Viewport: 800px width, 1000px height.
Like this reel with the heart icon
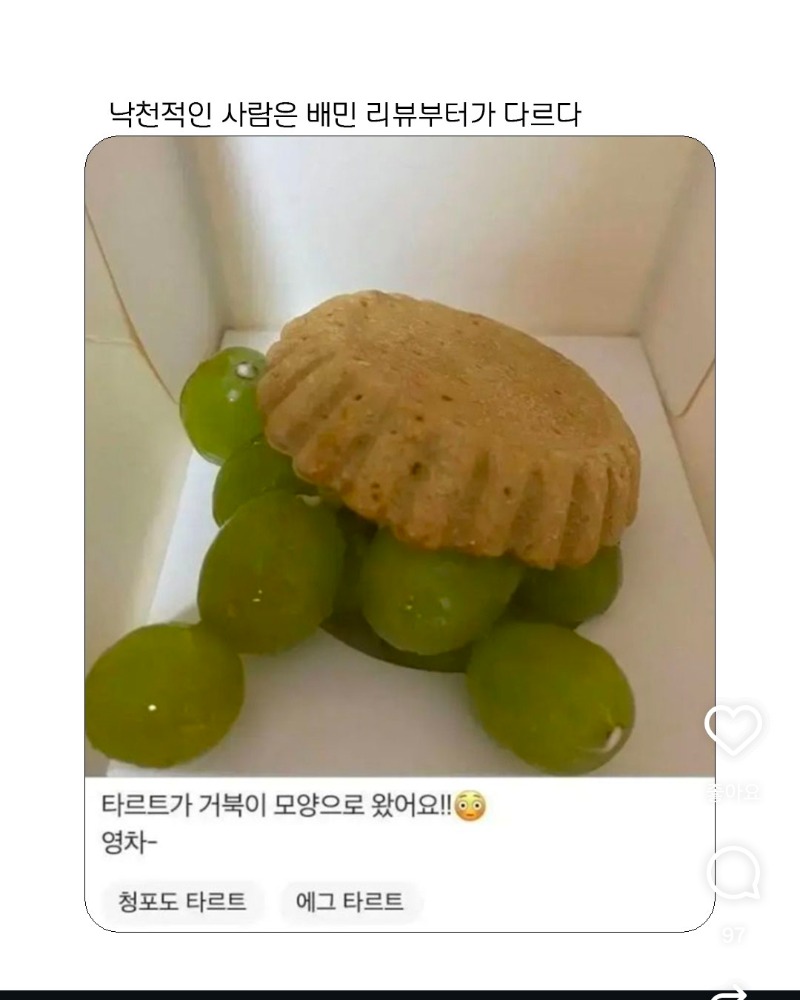pos(733,729)
